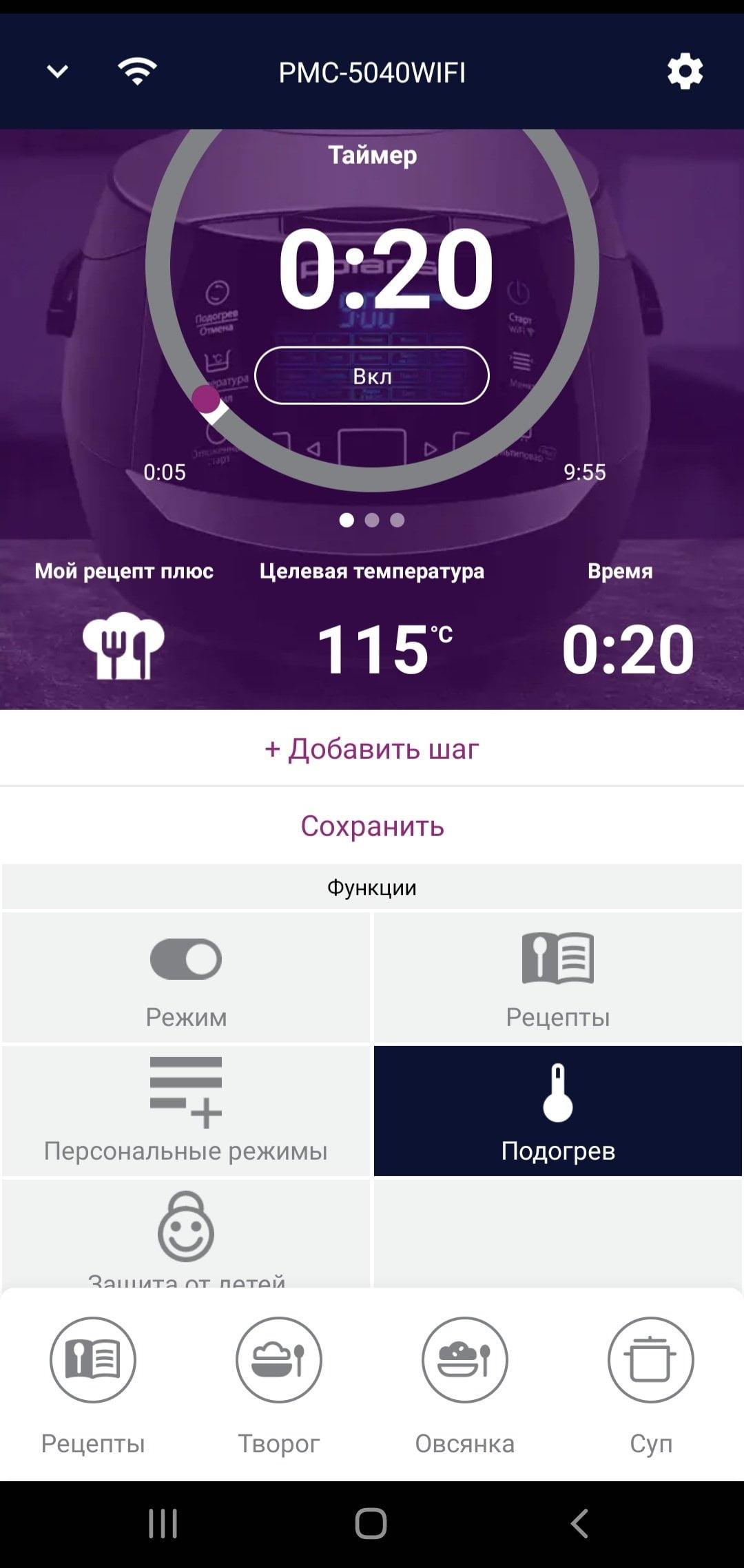Open the Режим function tile
The width and height of the screenshot is (744, 1568).
click(186, 977)
